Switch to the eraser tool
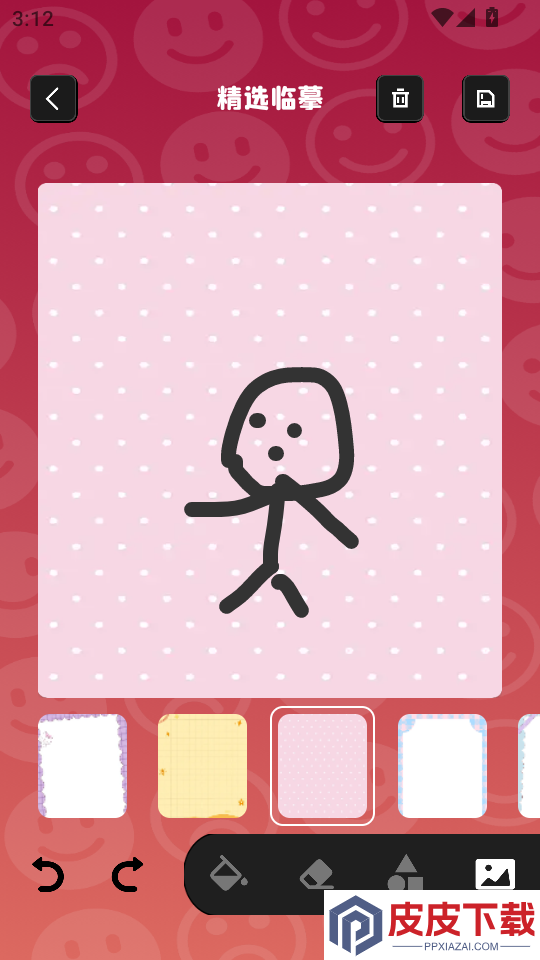Screen dimensions: 540x960 [x=317, y=873]
